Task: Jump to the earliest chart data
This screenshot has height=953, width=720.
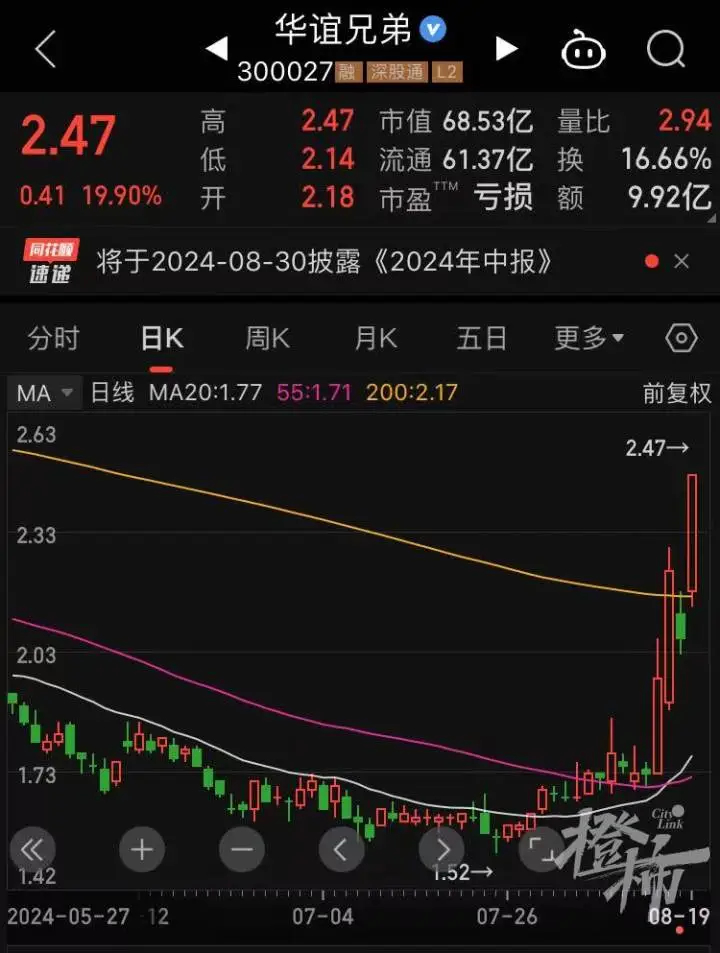Action: coord(33,850)
